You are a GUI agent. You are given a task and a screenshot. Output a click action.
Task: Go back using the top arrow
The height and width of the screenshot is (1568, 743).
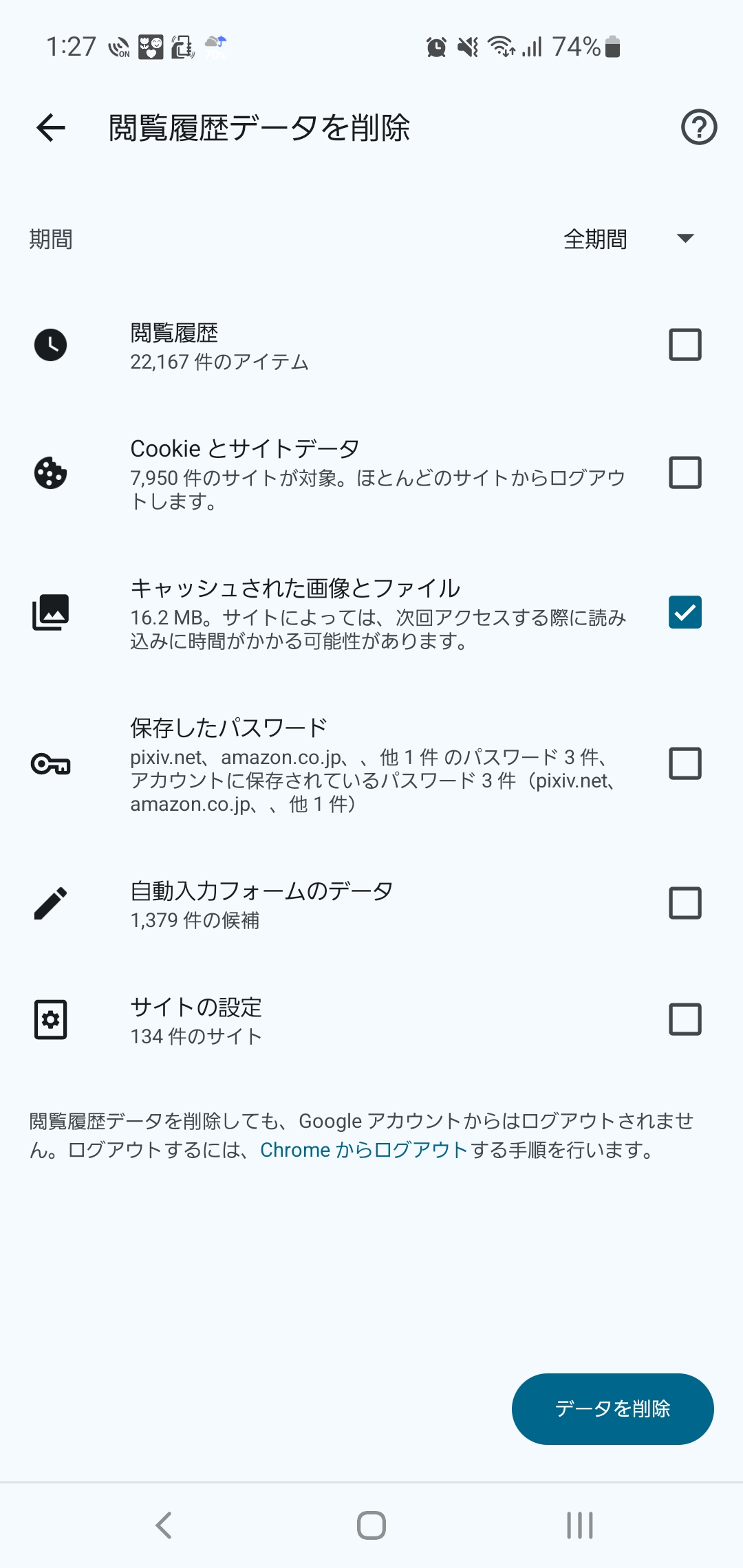[51, 128]
